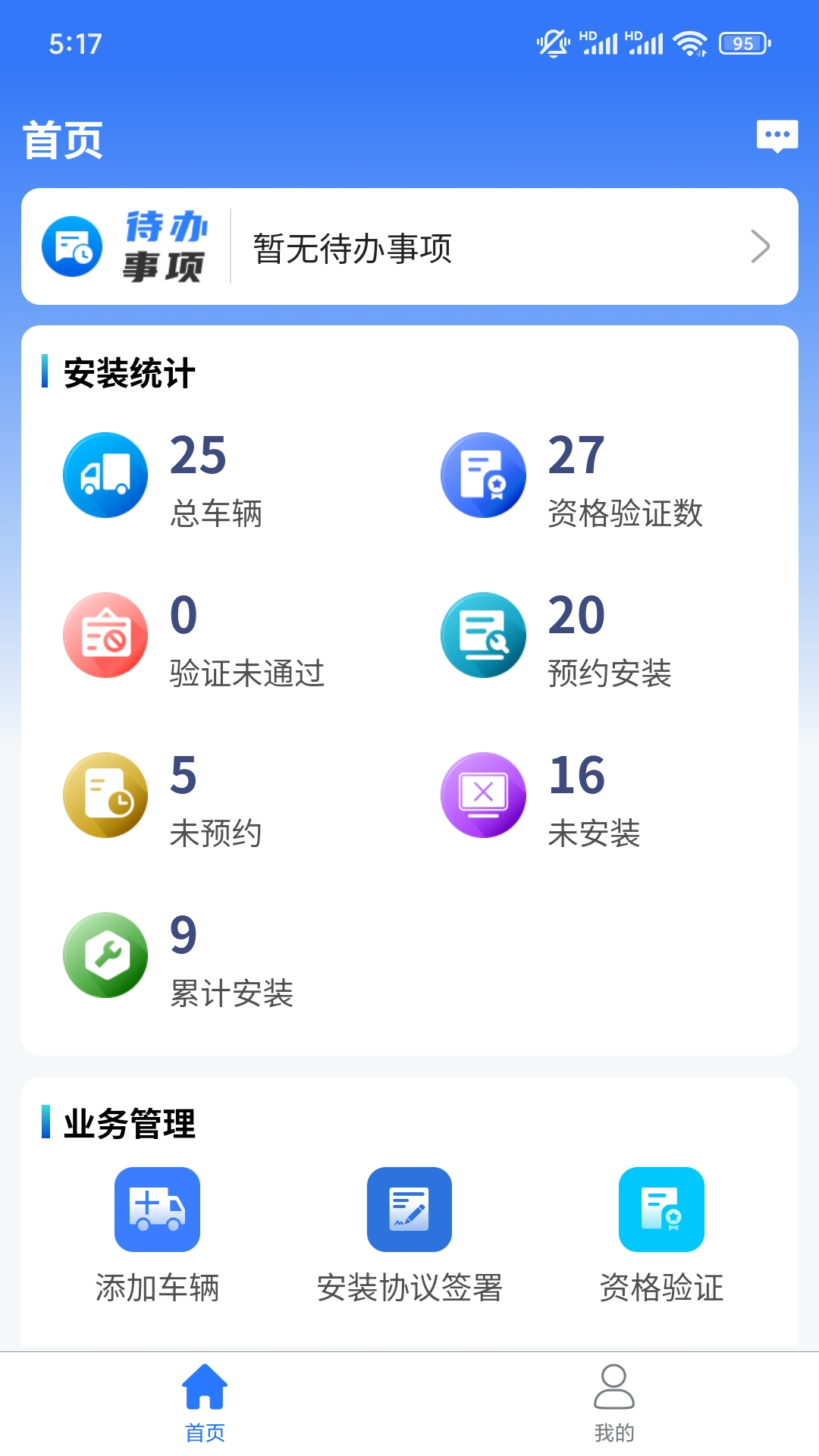Open the 安装协议签署 signing icon
The height and width of the screenshot is (1456, 819).
point(409,1210)
